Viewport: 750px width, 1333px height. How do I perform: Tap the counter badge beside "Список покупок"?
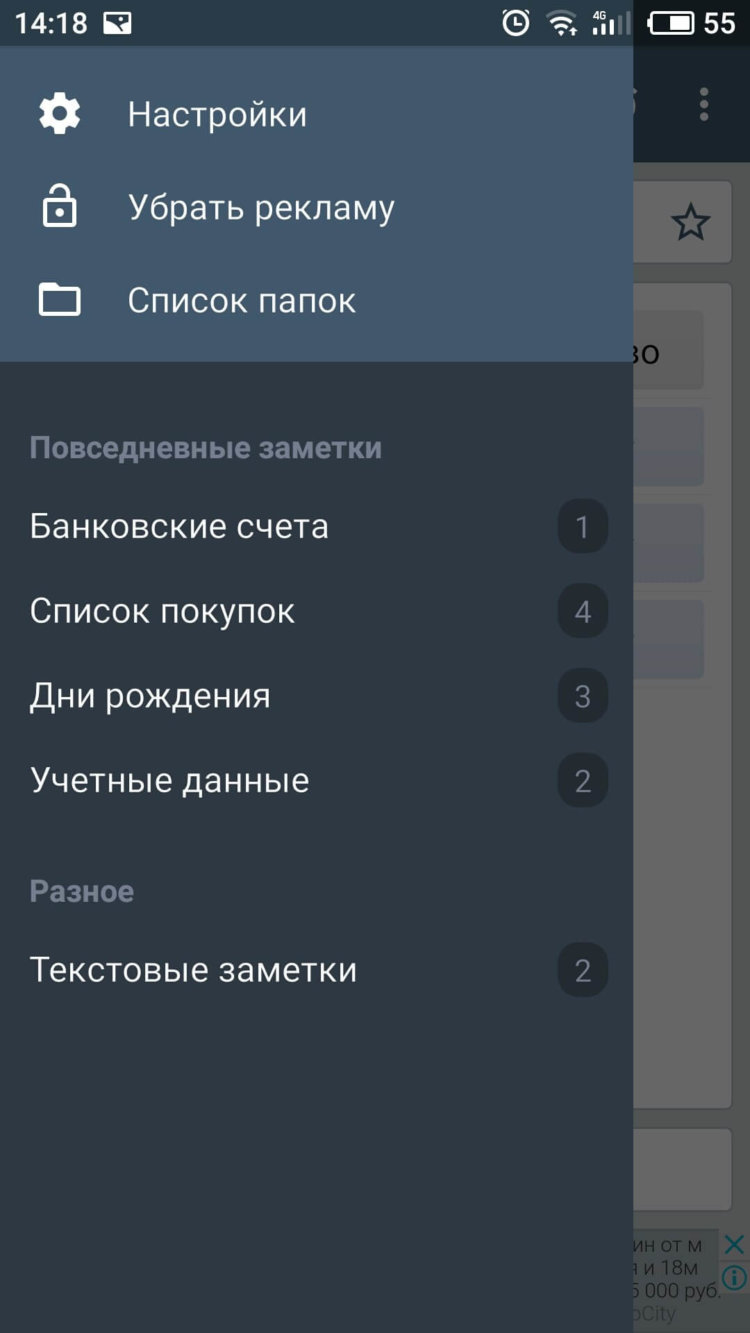pos(583,612)
